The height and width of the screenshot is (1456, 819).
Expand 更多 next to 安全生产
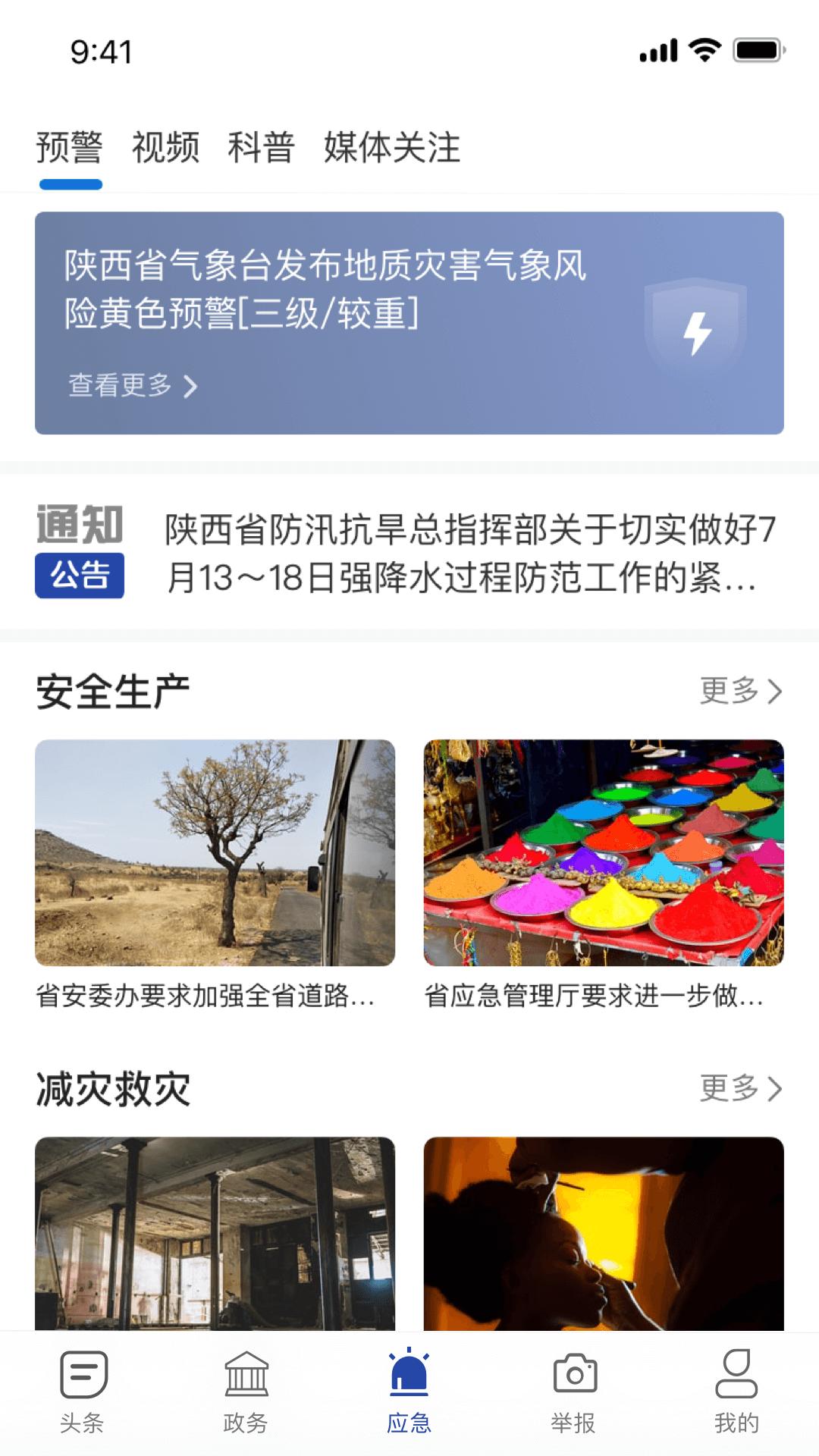pos(739,689)
